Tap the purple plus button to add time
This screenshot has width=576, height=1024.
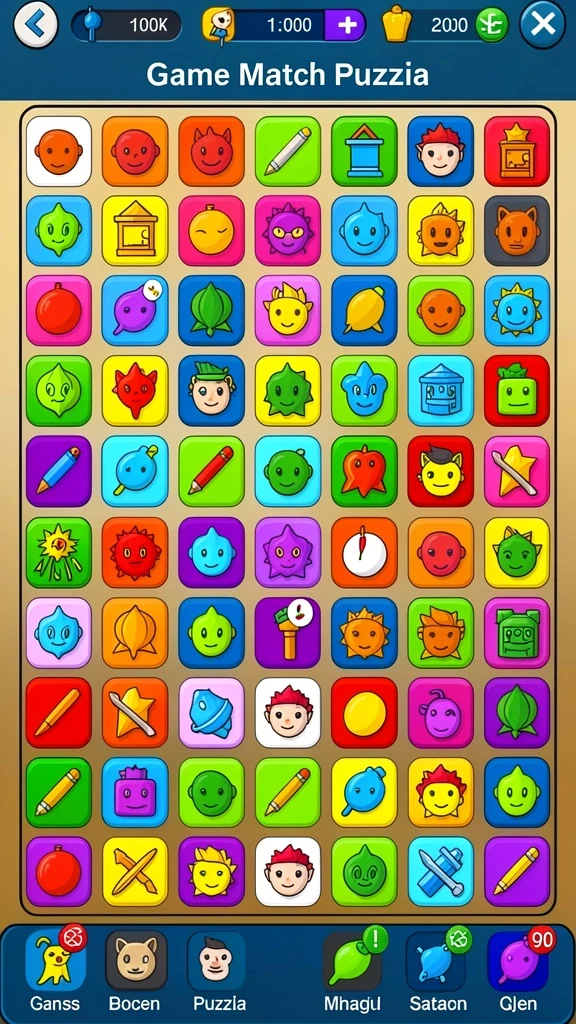pos(347,25)
